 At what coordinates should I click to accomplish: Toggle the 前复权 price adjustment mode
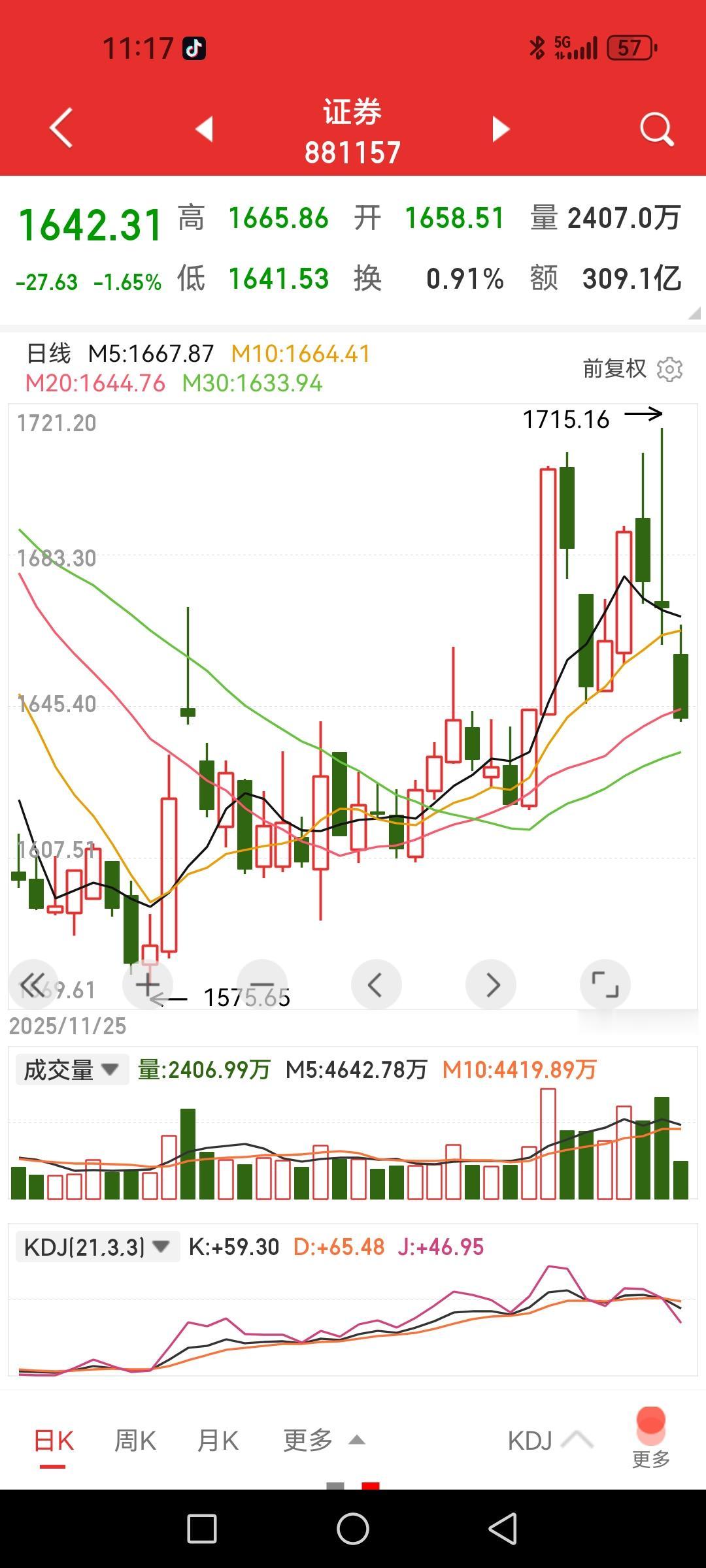[x=614, y=368]
